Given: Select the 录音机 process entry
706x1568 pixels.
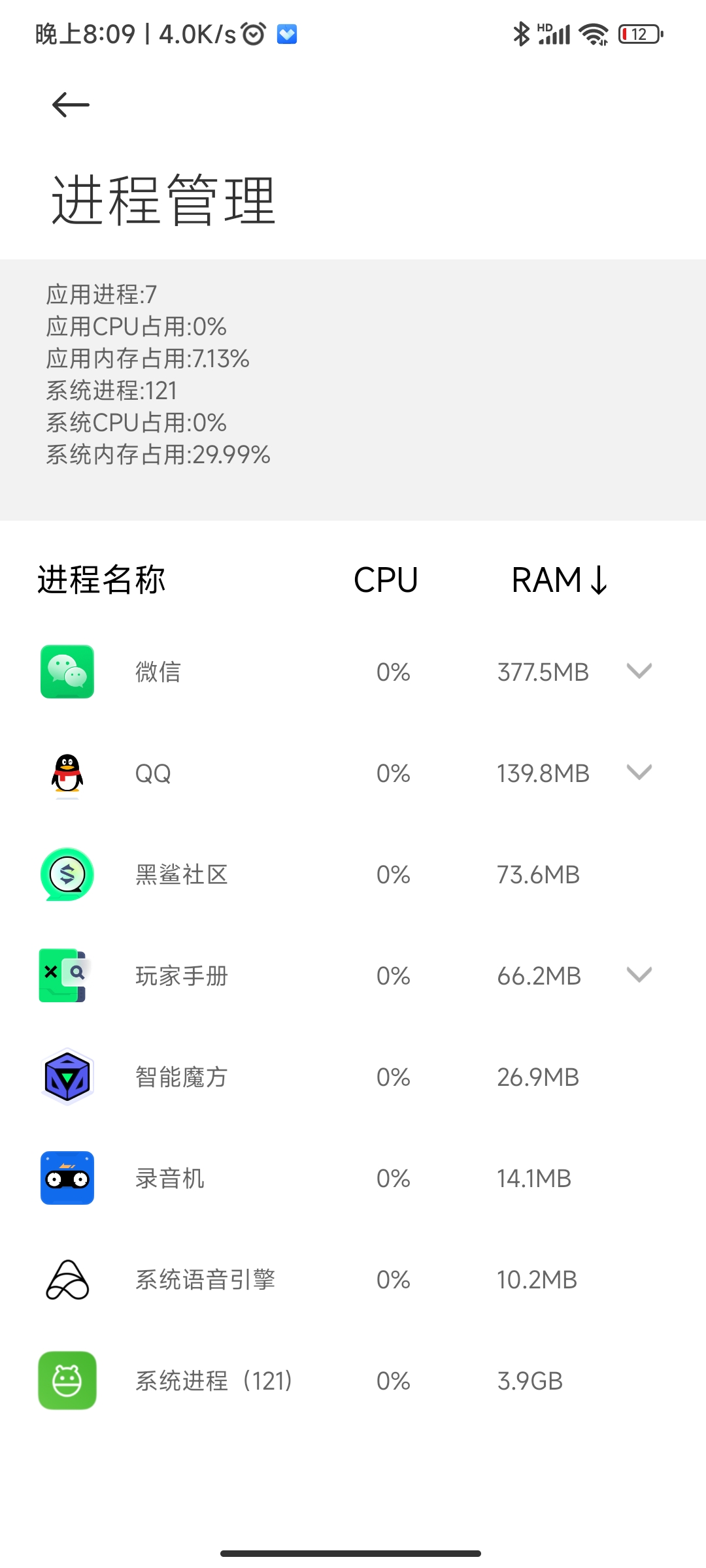Looking at the screenshot, I should pos(353,1178).
